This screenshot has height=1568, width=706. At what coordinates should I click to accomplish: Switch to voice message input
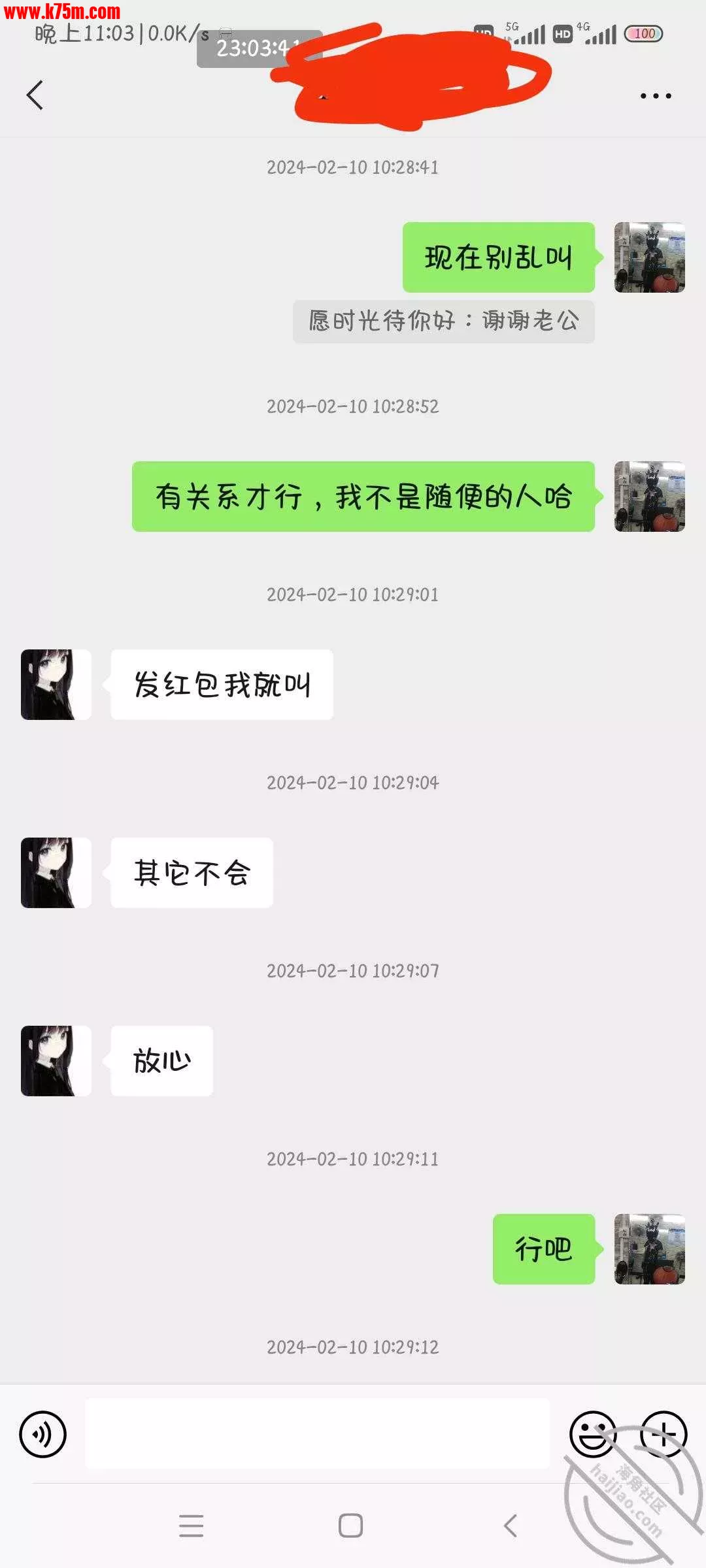click(43, 1434)
